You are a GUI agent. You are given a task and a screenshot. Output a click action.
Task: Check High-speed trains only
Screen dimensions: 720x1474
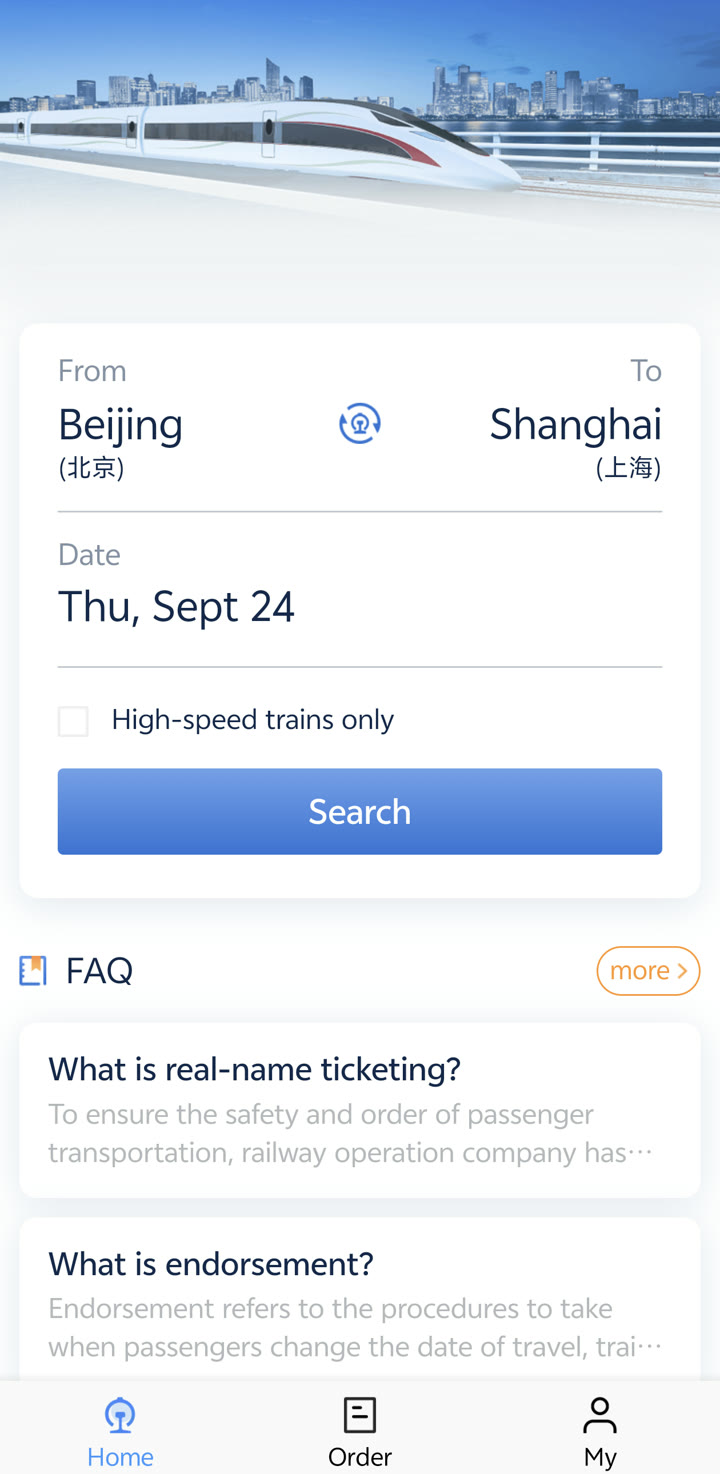coord(73,721)
